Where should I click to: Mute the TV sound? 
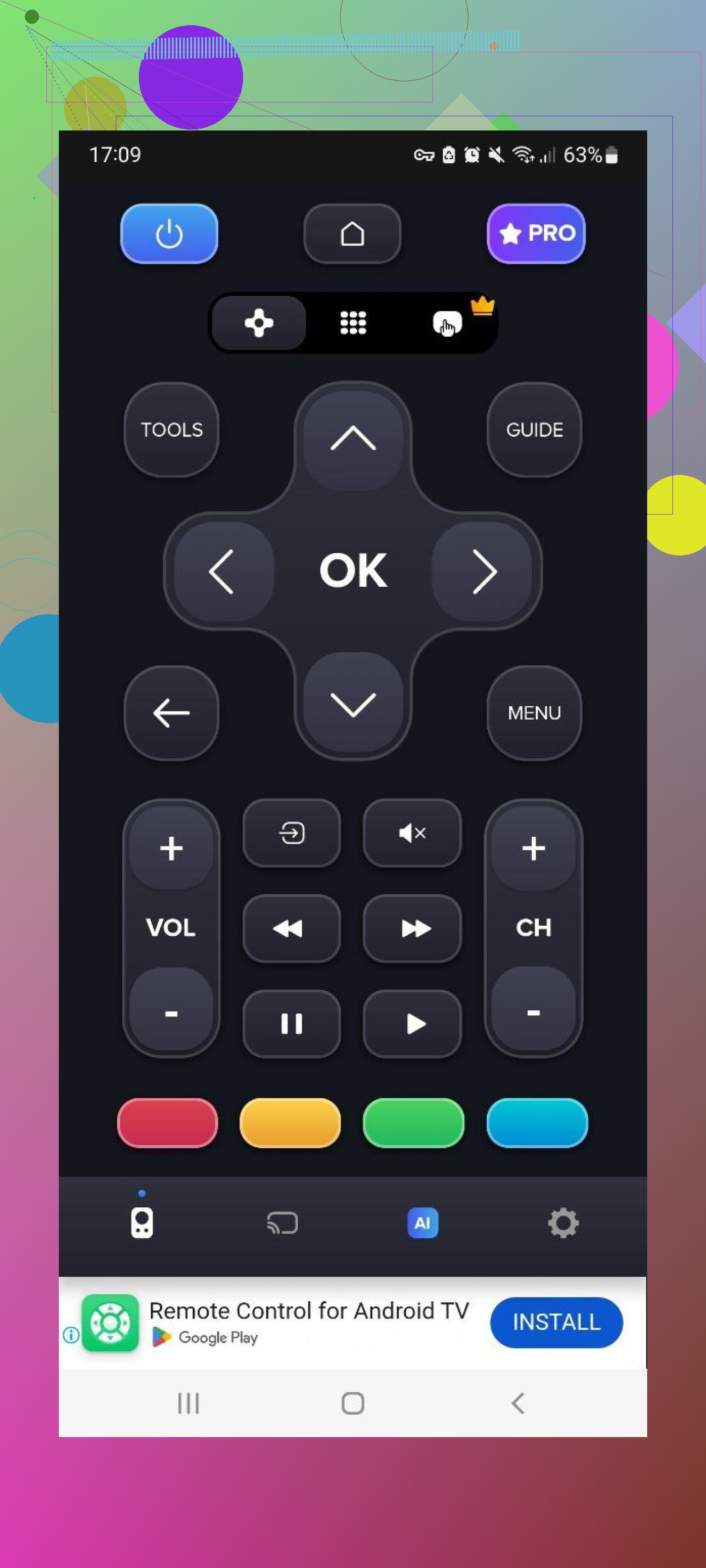tap(412, 832)
